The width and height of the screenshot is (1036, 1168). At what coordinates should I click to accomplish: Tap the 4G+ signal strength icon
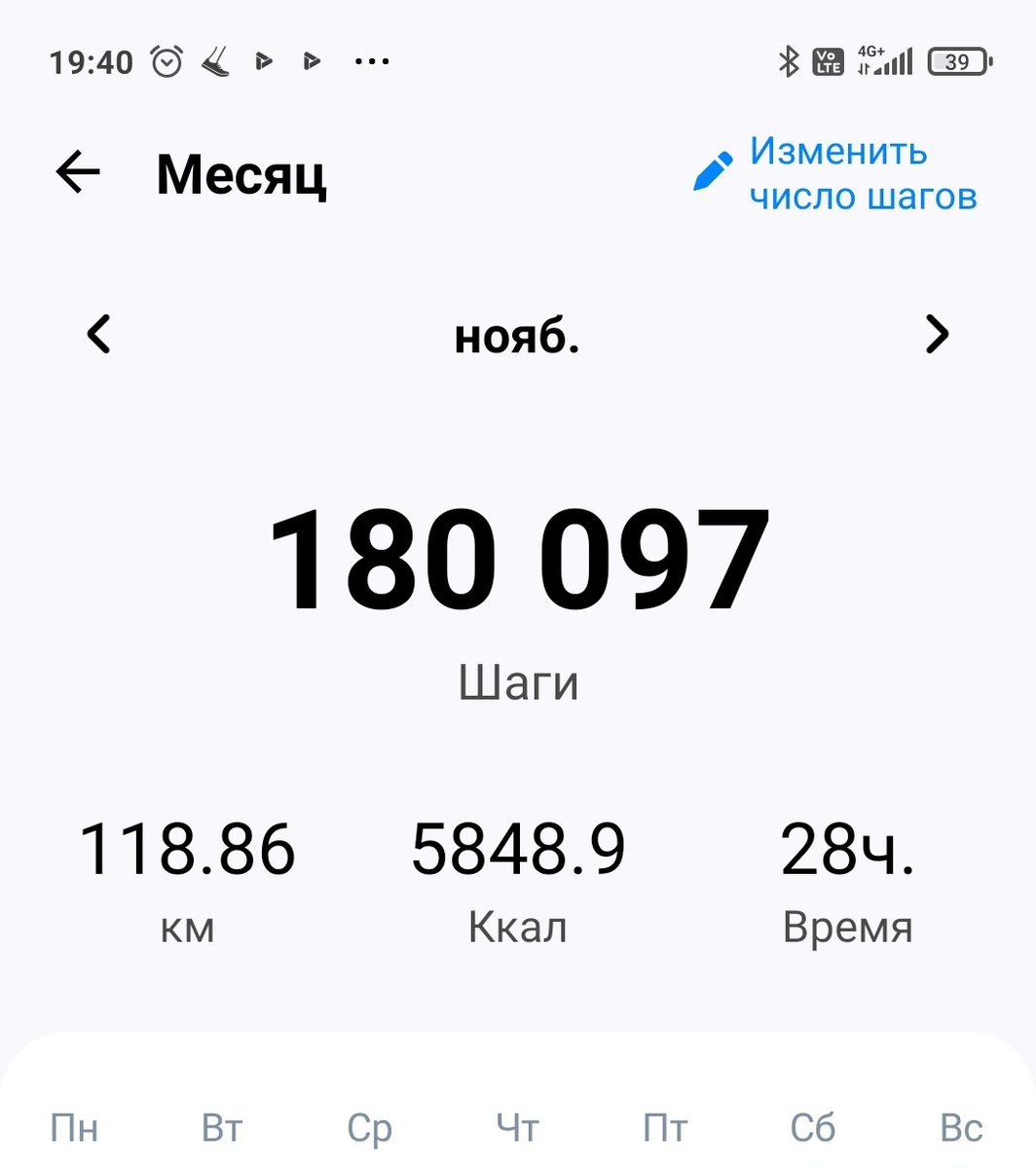(884, 60)
